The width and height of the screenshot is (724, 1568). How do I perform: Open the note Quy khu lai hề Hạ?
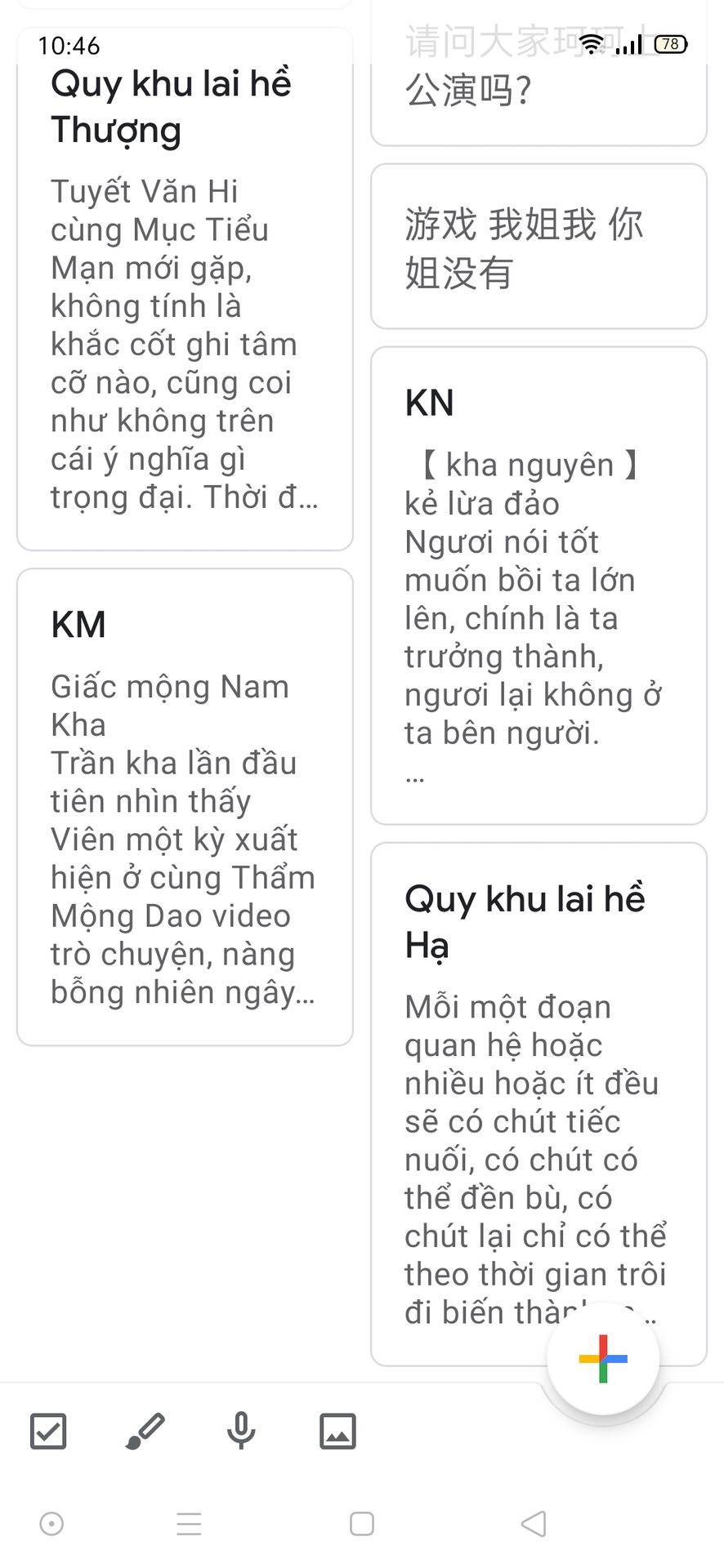(x=539, y=1104)
